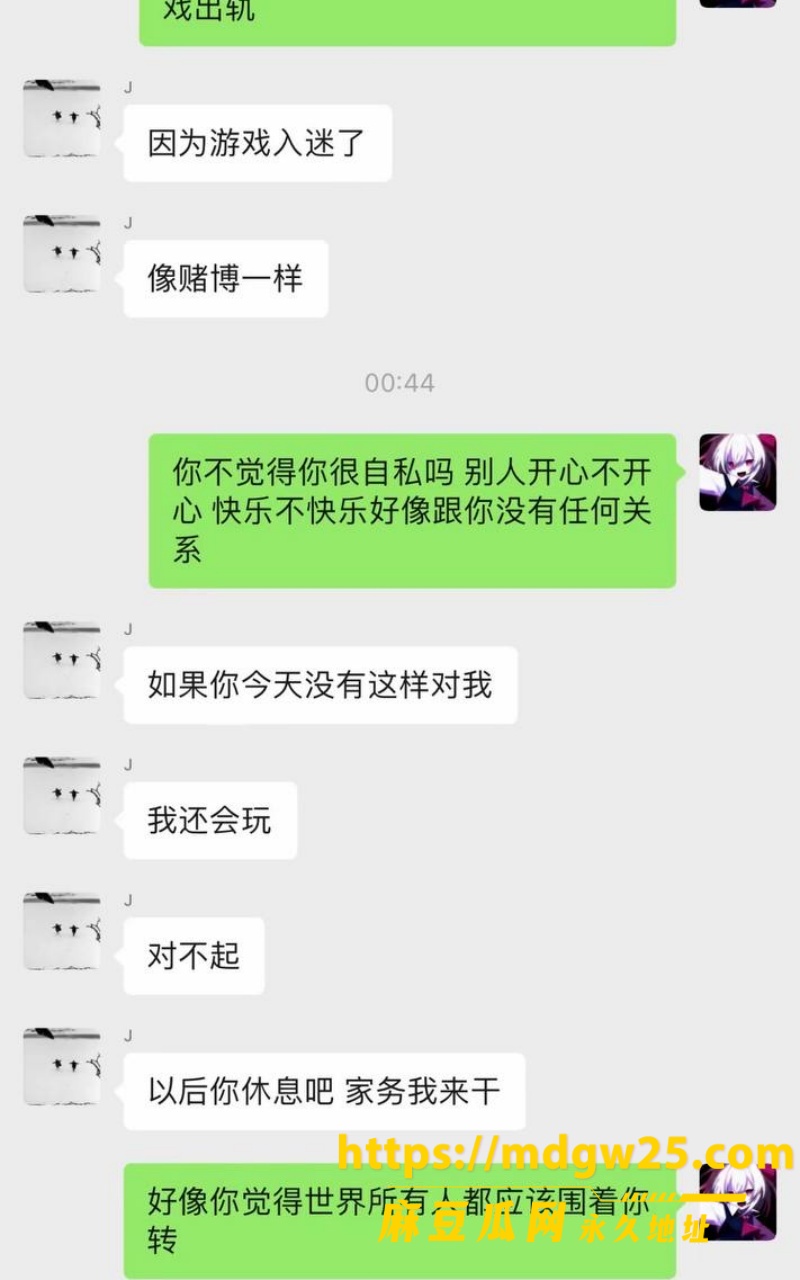
Task: Open J's avatar beside '对不起'
Action: [62, 932]
